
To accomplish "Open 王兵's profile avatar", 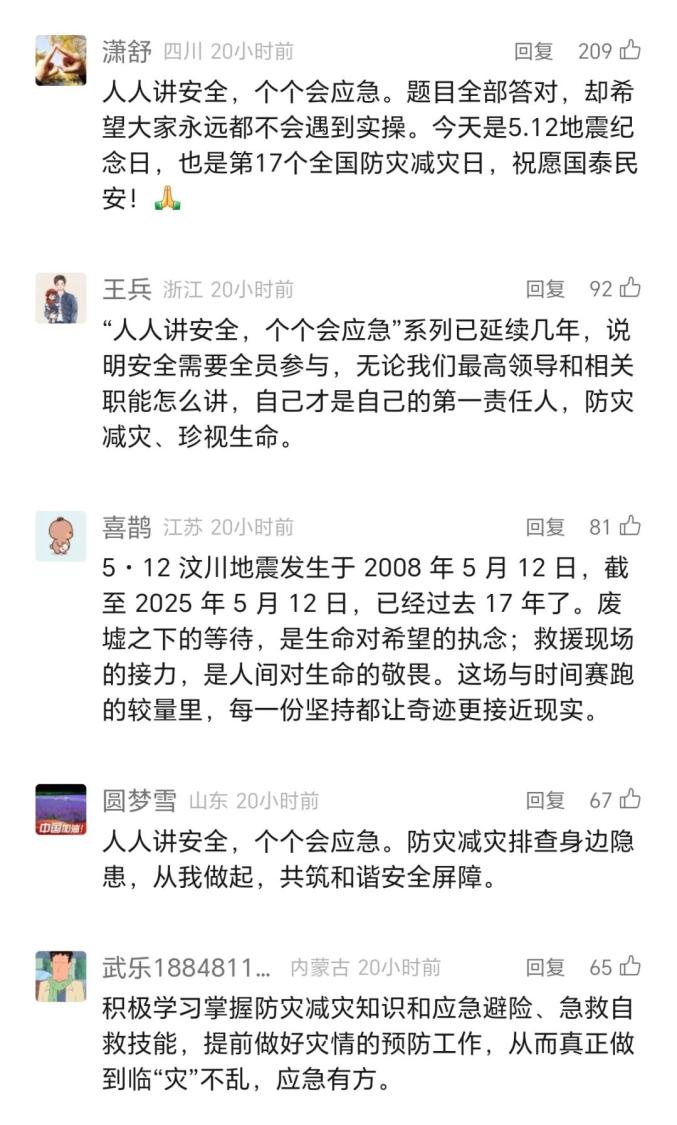I will 61,298.
